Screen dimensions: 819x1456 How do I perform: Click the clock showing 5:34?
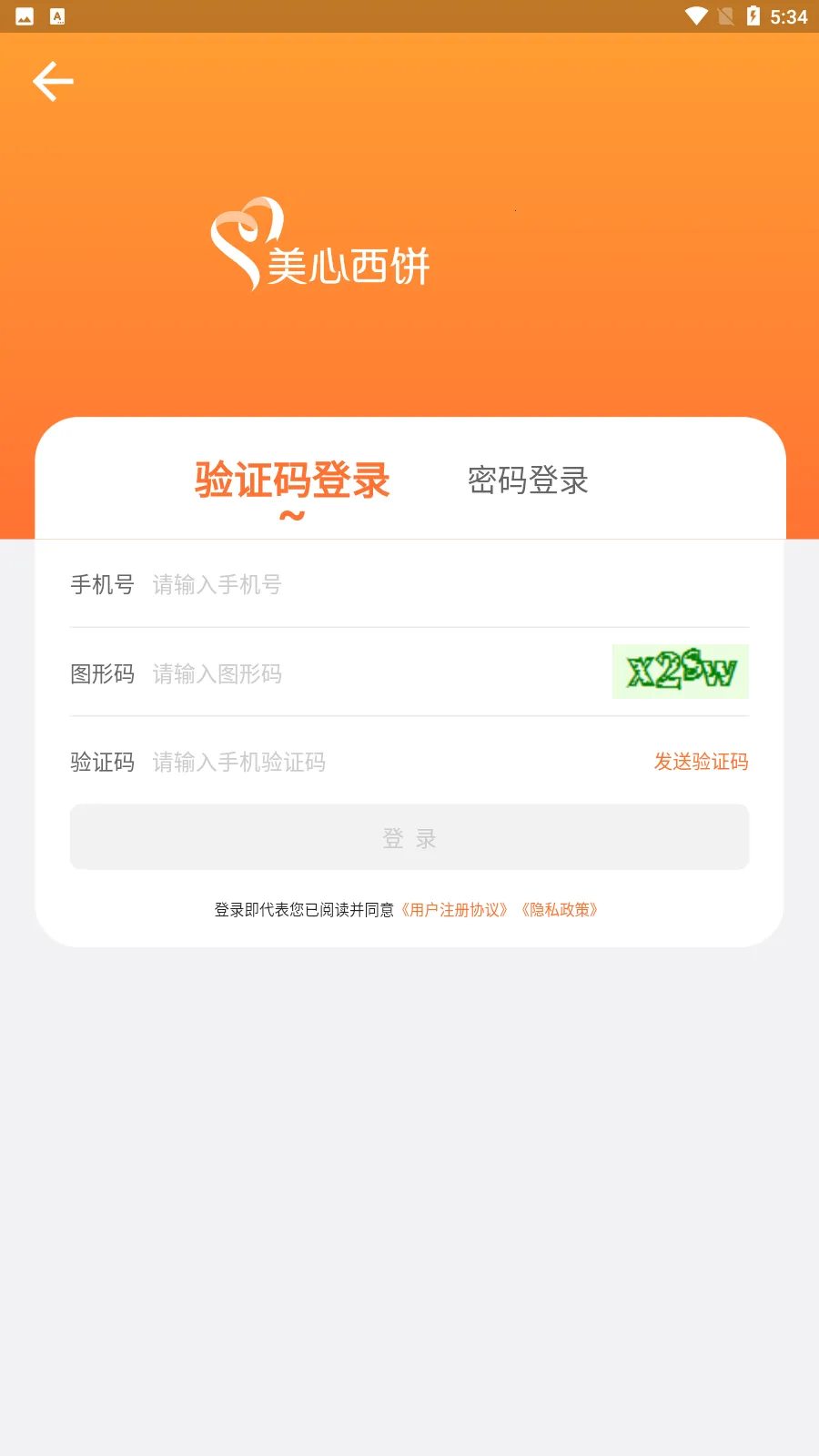[x=790, y=15]
